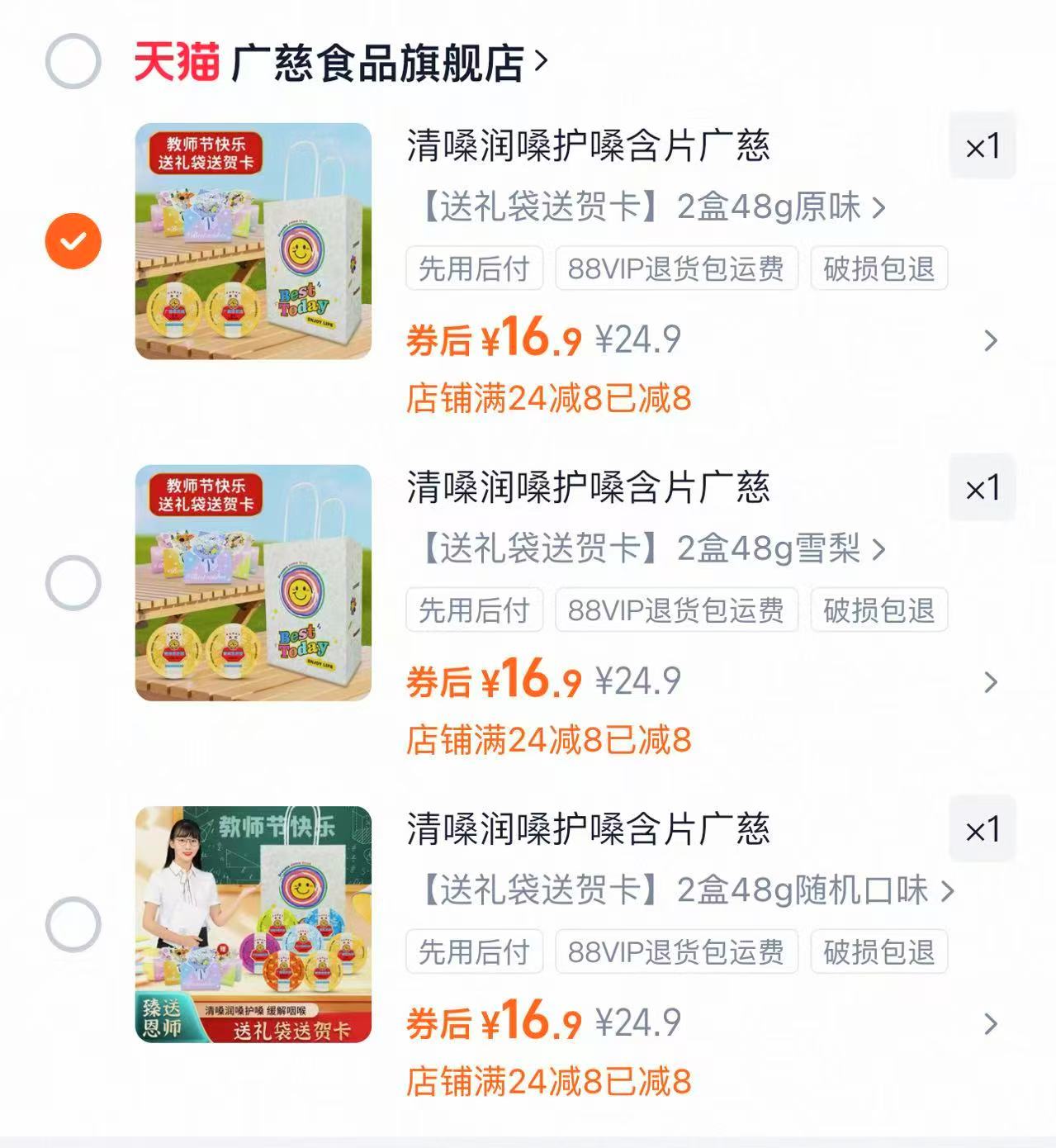
Task: Open SKU selector for 2盒48g随机口味
Action: [x=677, y=891]
